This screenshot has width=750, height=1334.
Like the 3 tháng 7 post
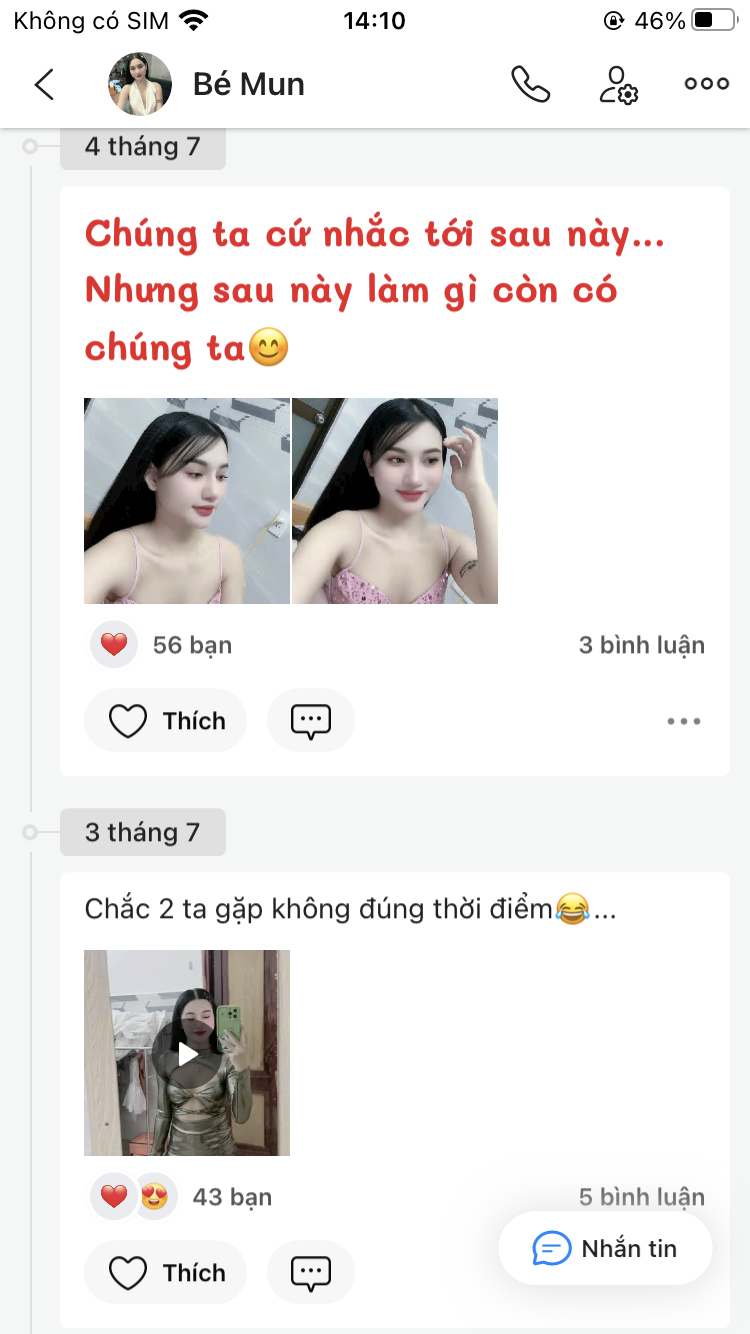pyautogui.click(x=165, y=1273)
